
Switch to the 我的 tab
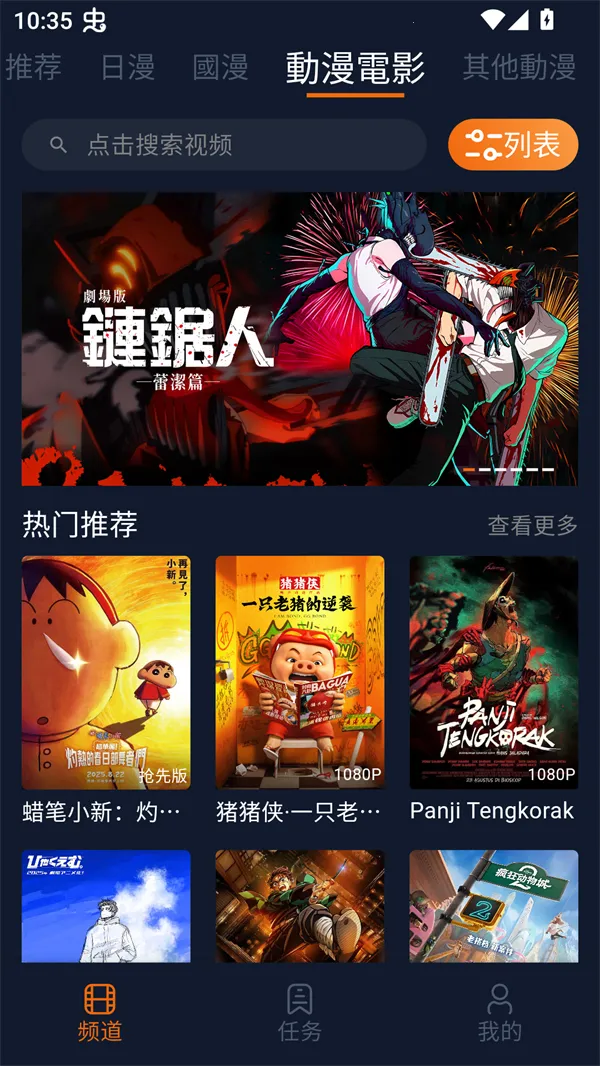coord(500,1012)
